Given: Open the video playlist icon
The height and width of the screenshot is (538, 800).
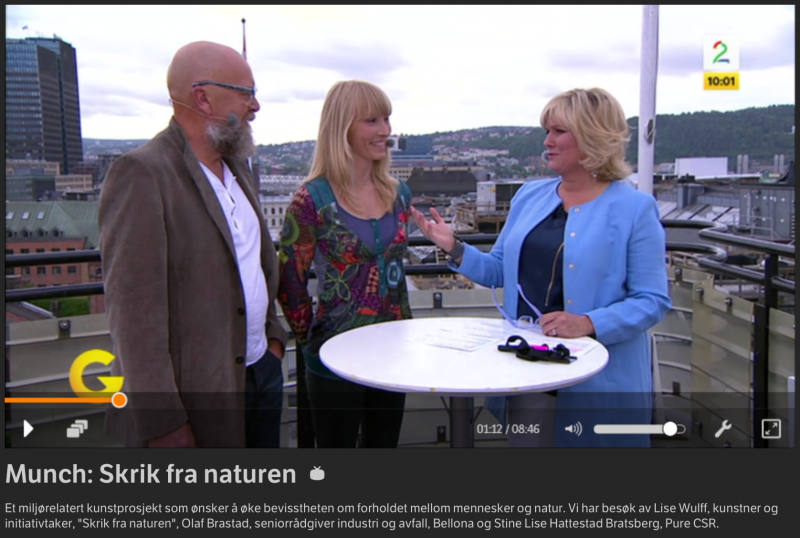Looking at the screenshot, I should [77, 429].
